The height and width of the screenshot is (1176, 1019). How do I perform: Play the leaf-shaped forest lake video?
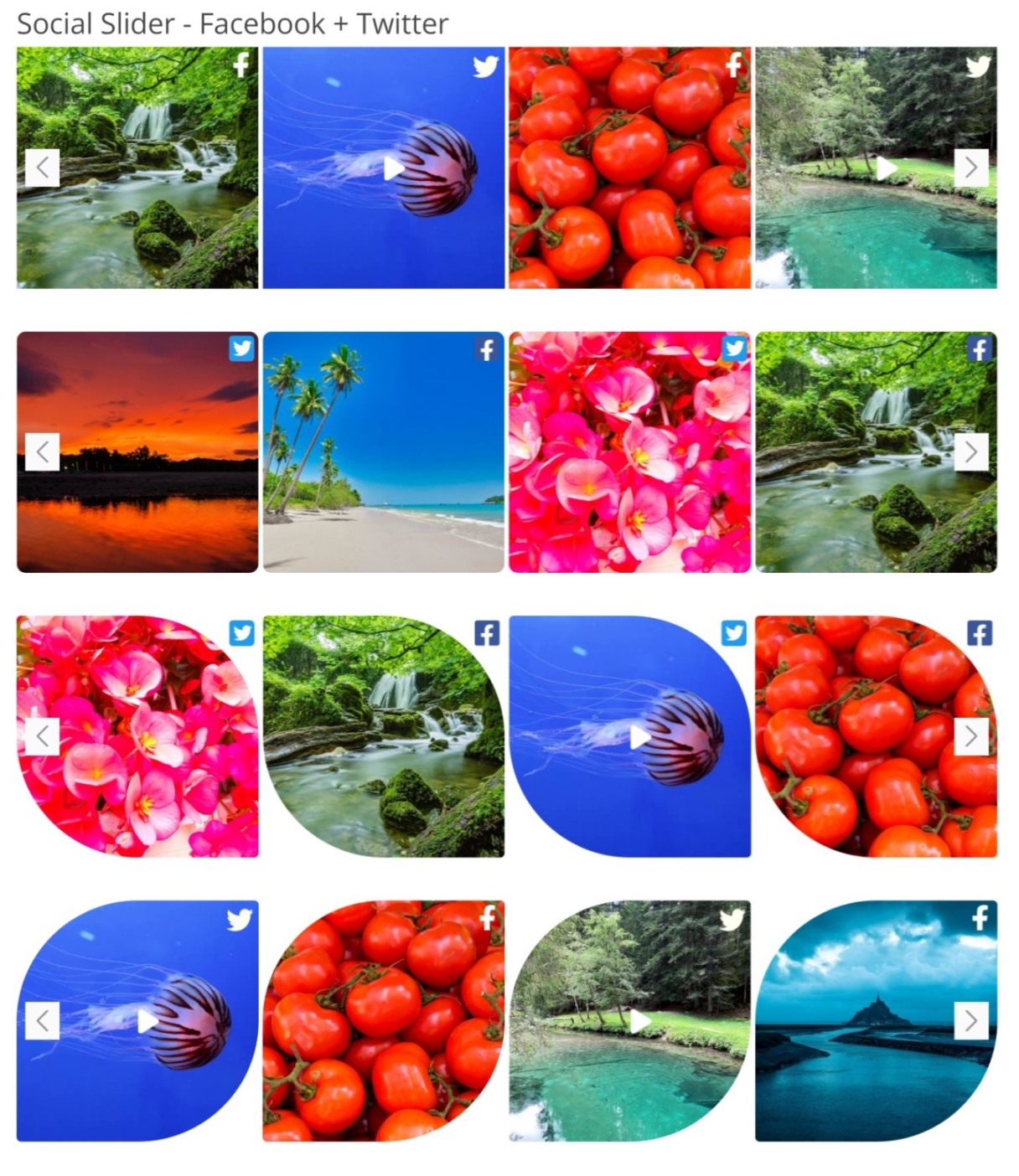(x=639, y=1021)
